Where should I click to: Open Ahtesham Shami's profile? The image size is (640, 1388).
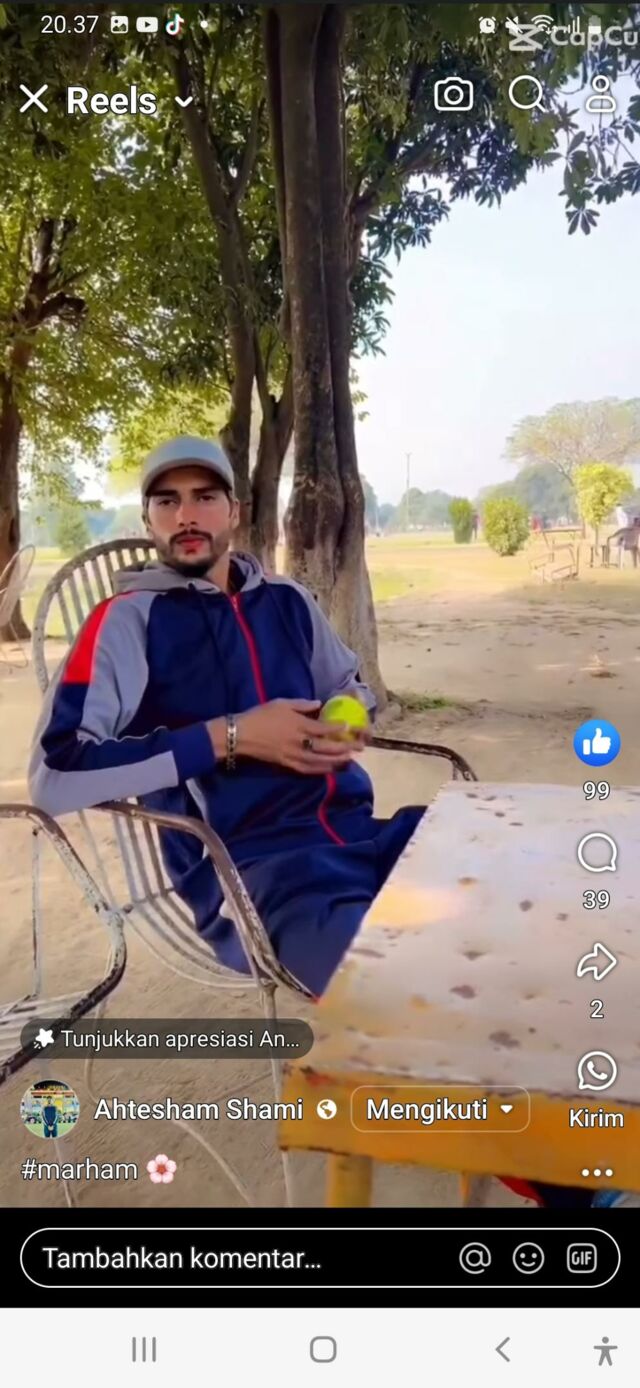coord(198,1109)
